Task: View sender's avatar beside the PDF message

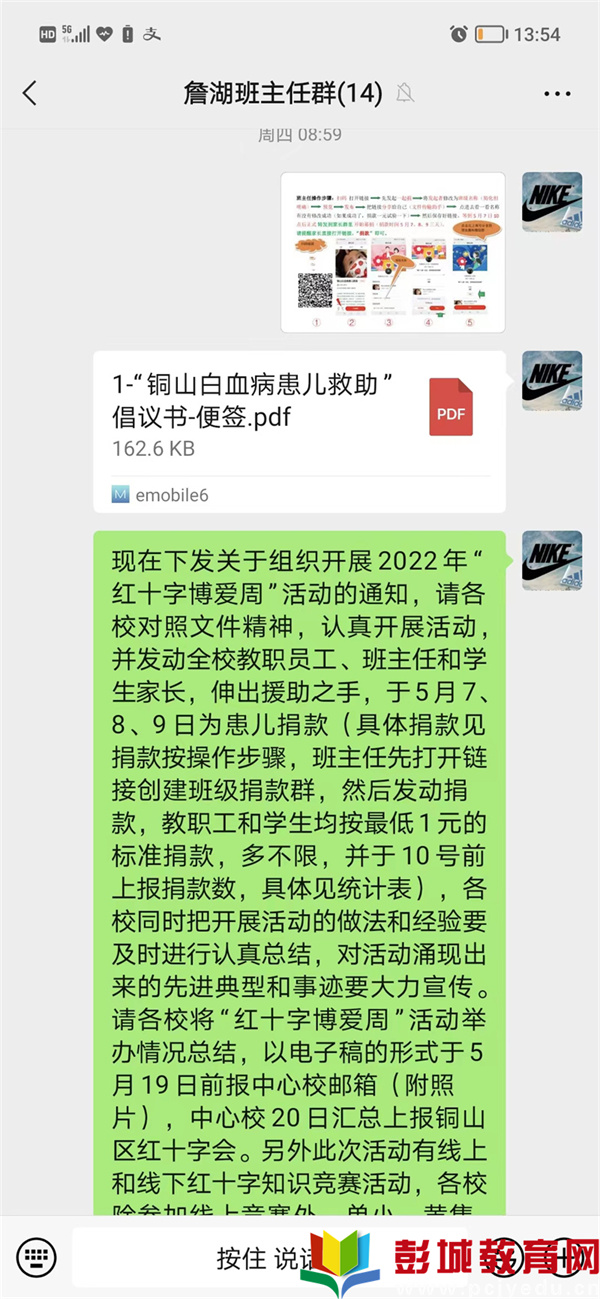Action: [552, 380]
